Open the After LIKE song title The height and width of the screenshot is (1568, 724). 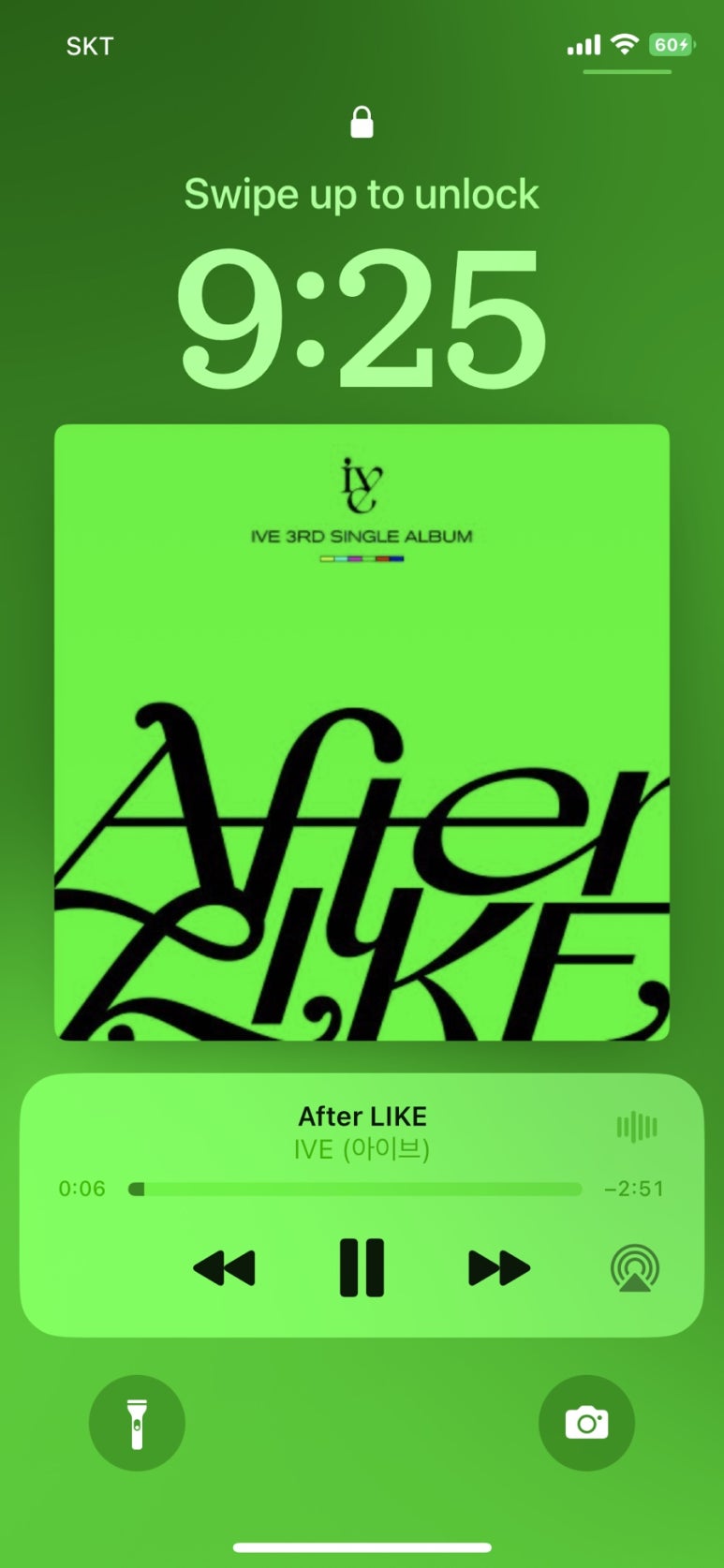tap(362, 1116)
